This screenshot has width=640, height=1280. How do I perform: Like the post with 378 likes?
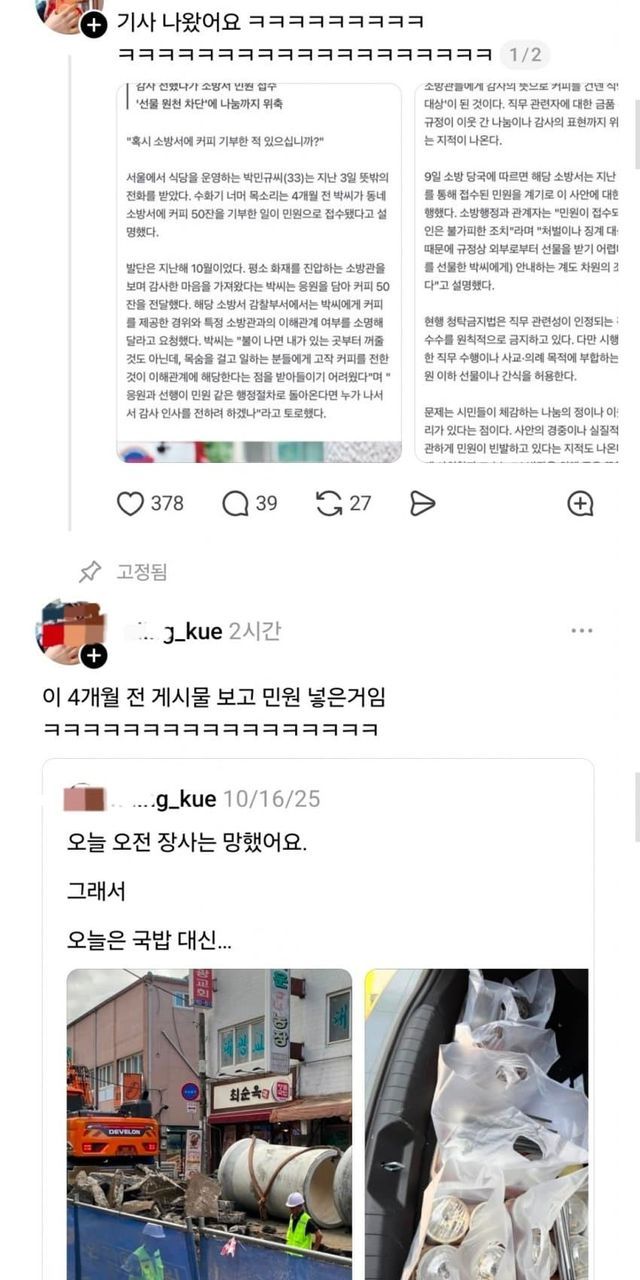[x=131, y=503]
